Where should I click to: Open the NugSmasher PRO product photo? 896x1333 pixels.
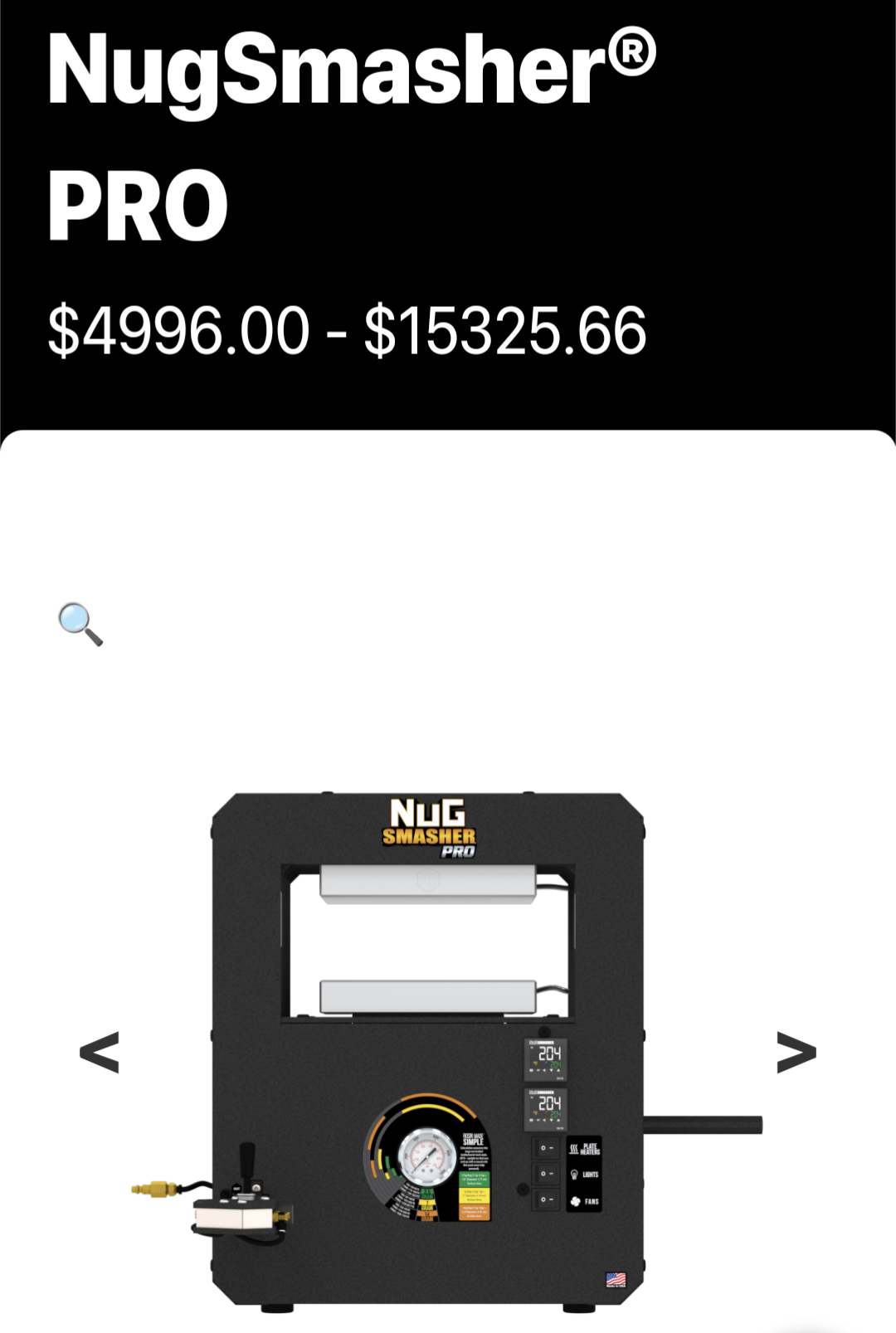click(x=429, y=1051)
